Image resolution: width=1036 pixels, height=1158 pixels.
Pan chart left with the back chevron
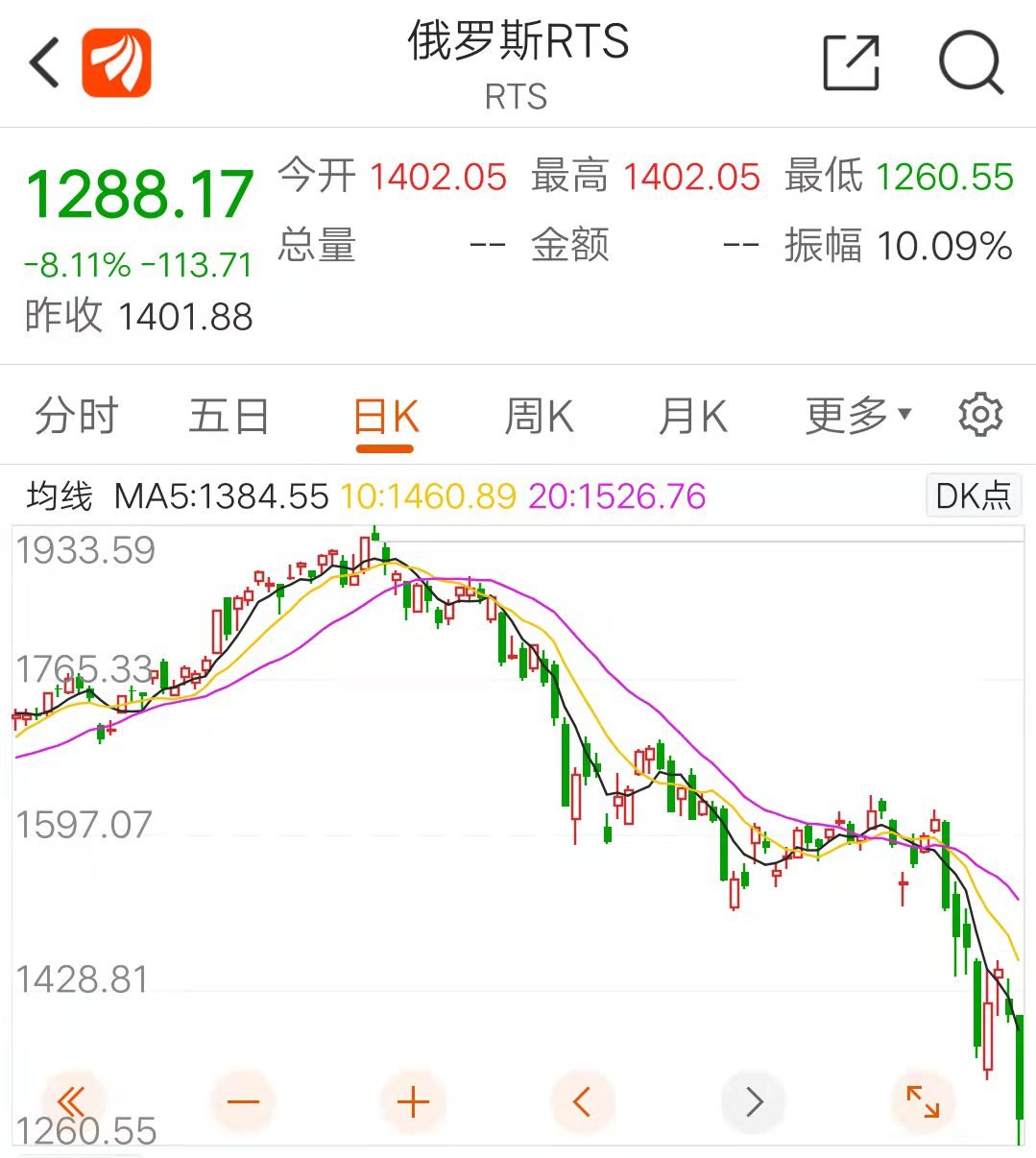pyautogui.click(x=582, y=1101)
